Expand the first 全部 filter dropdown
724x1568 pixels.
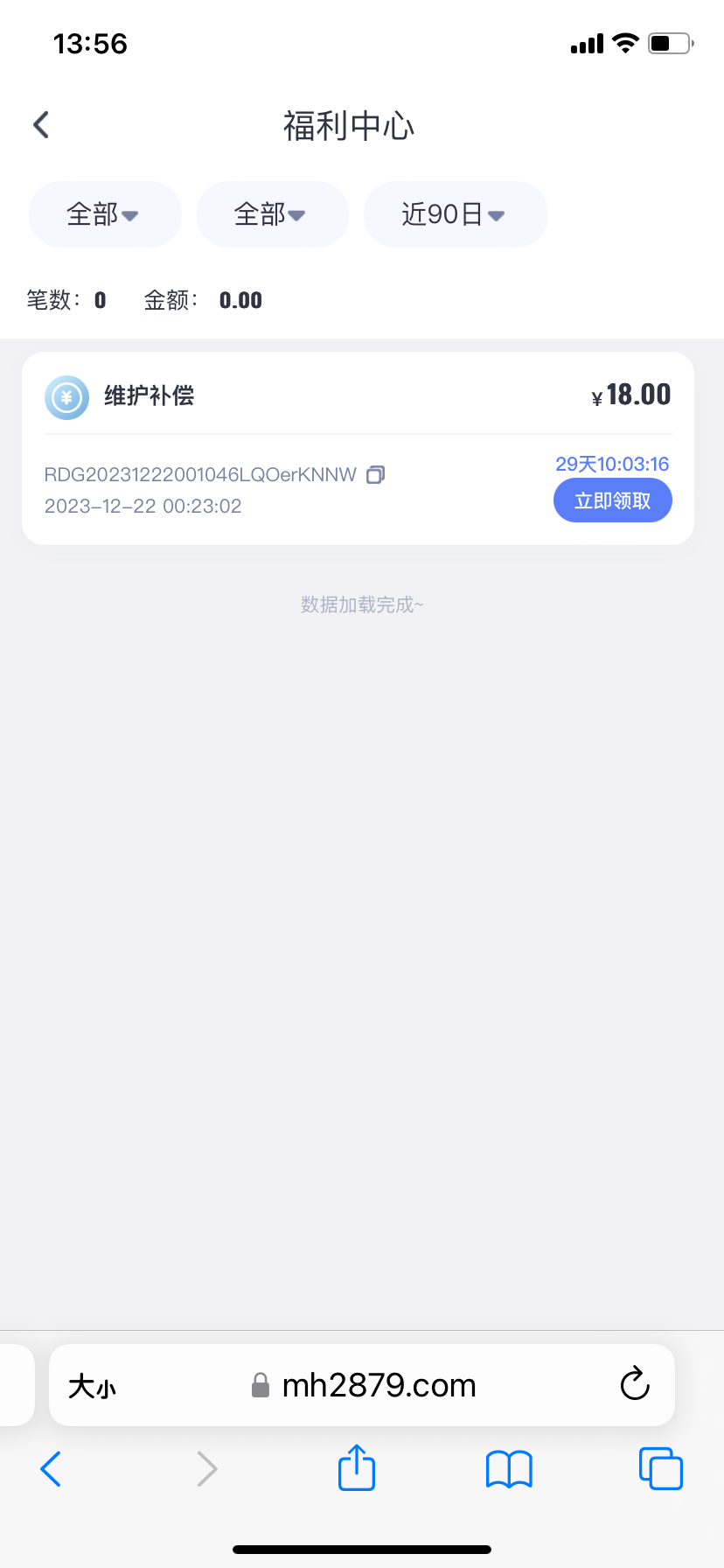pyautogui.click(x=104, y=214)
